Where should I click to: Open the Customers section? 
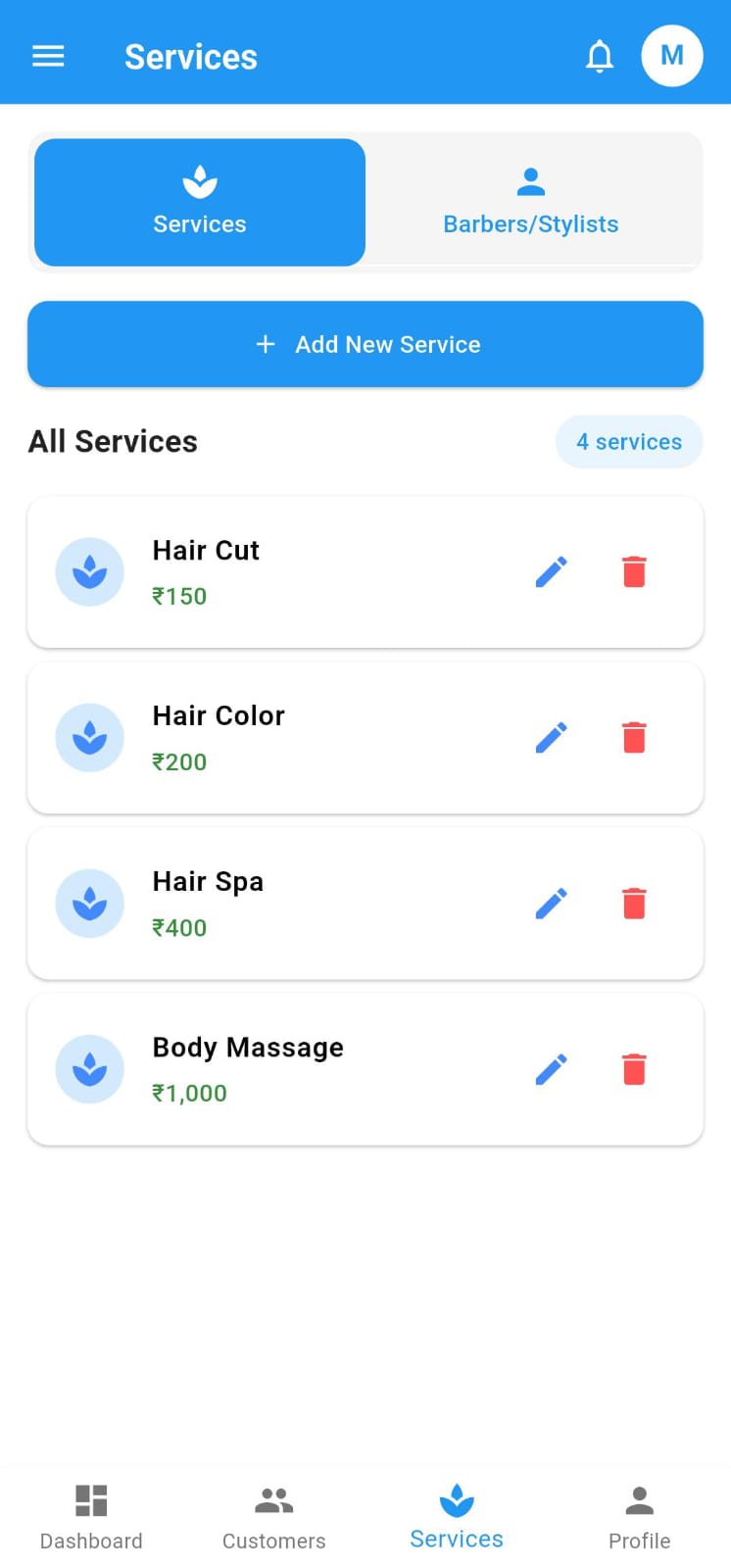tap(273, 1514)
